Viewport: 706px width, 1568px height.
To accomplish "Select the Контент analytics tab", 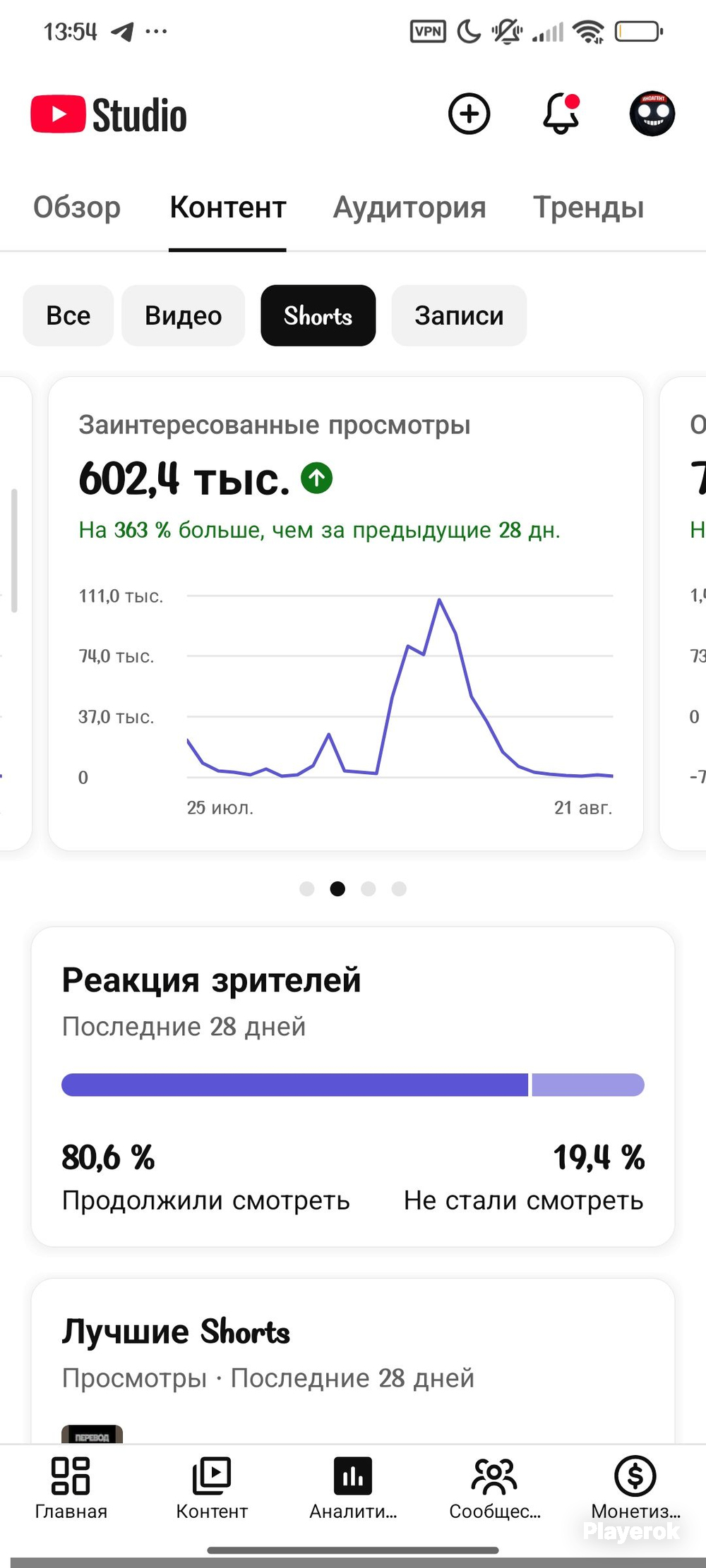I will coord(227,207).
